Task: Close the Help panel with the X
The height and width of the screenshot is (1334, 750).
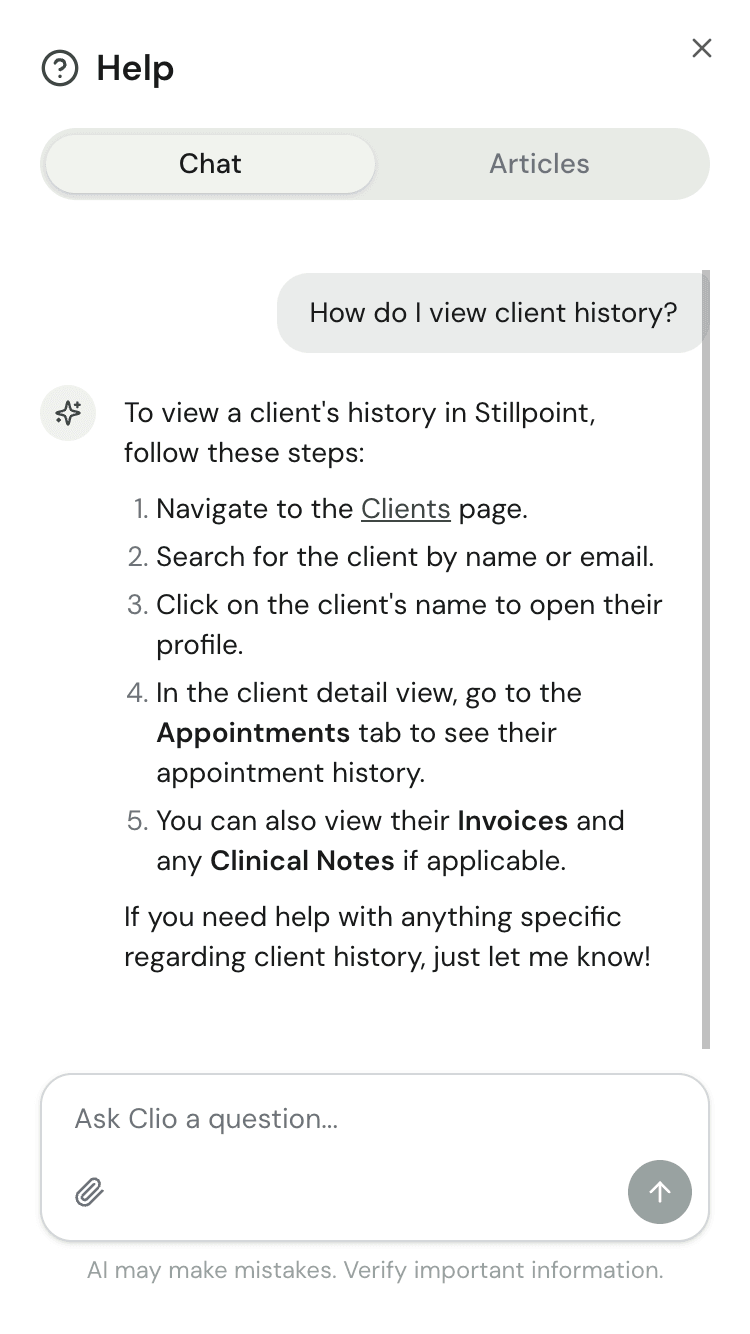Action: [x=702, y=48]
